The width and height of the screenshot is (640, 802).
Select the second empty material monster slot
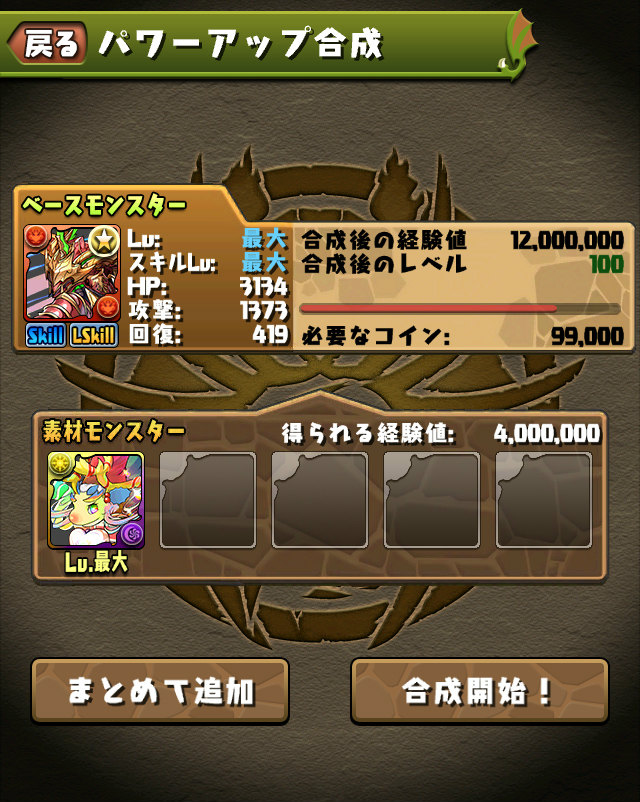[319, 500]
